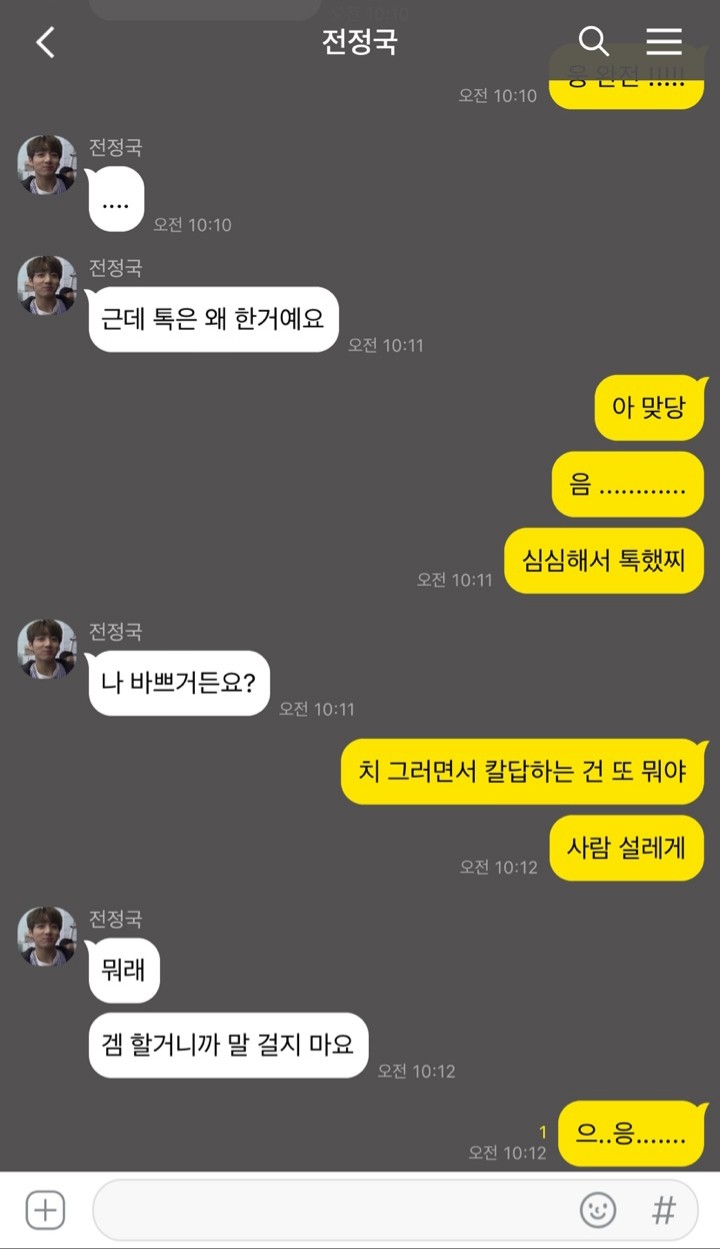Image resolution: width=720 pixels, height=1249 pixels.
Task: Go back from 전정국 chat
Action: [45, 42]
